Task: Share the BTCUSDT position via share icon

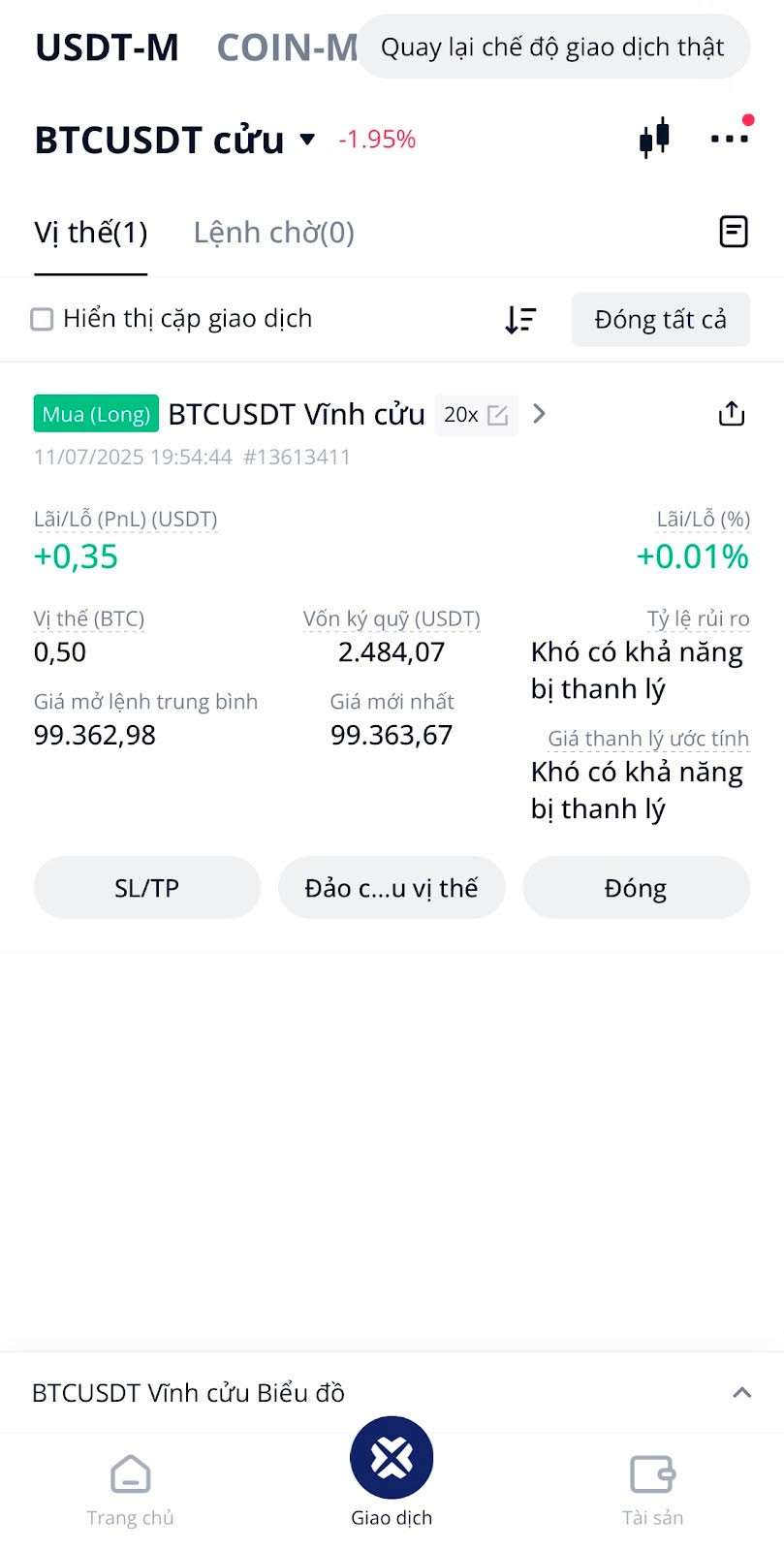Action: pyautogui.click(x=732, y=412)
